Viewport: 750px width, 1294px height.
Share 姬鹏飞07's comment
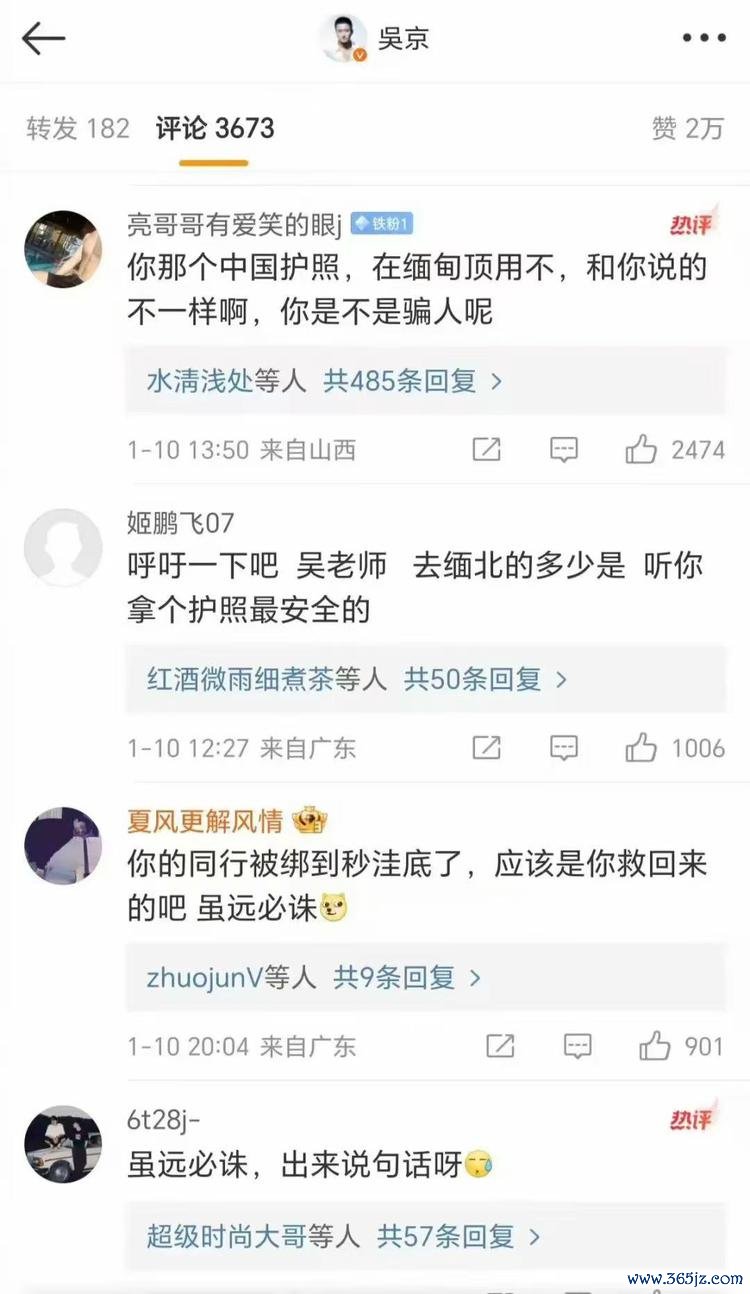point(486,748)
